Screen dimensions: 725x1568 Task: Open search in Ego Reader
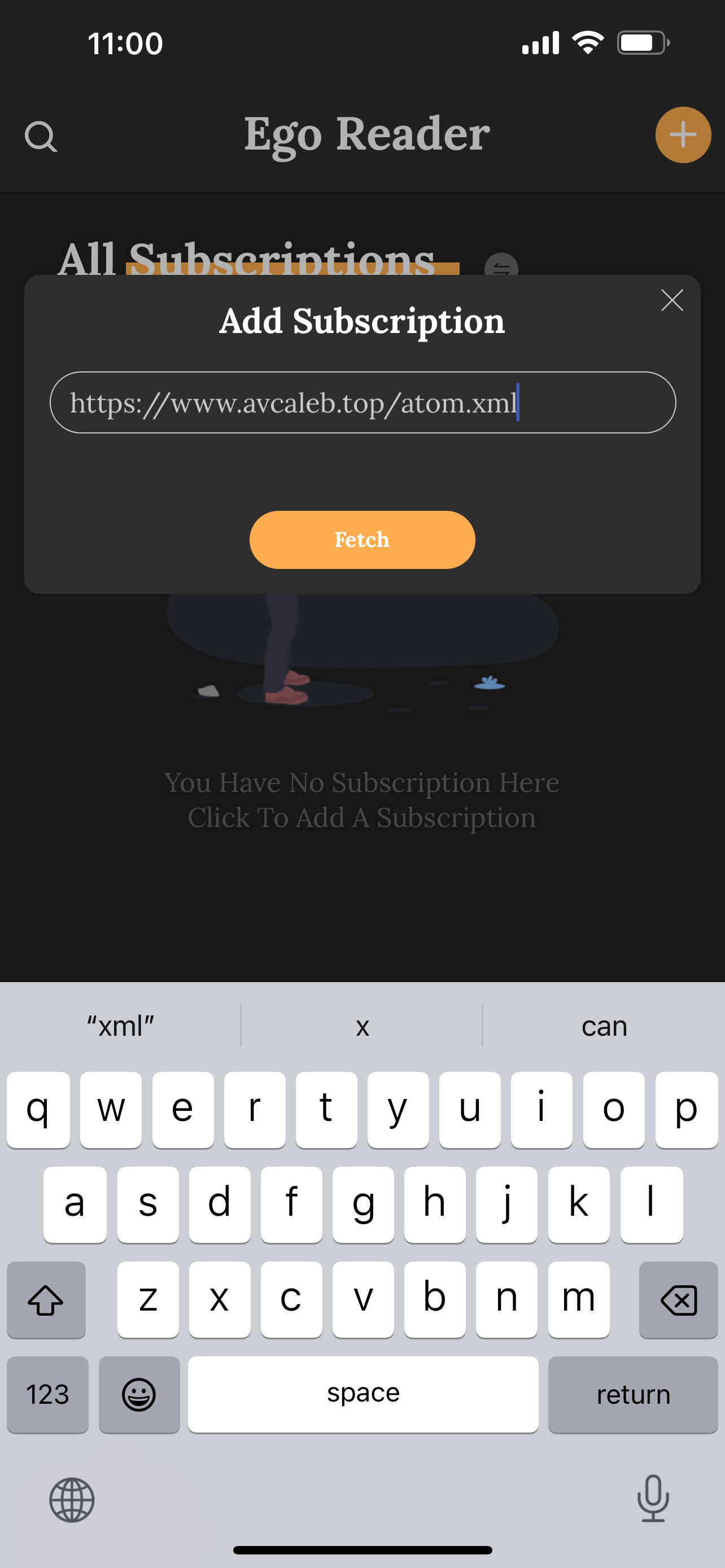pyautogui.click(x=41, y=137)
